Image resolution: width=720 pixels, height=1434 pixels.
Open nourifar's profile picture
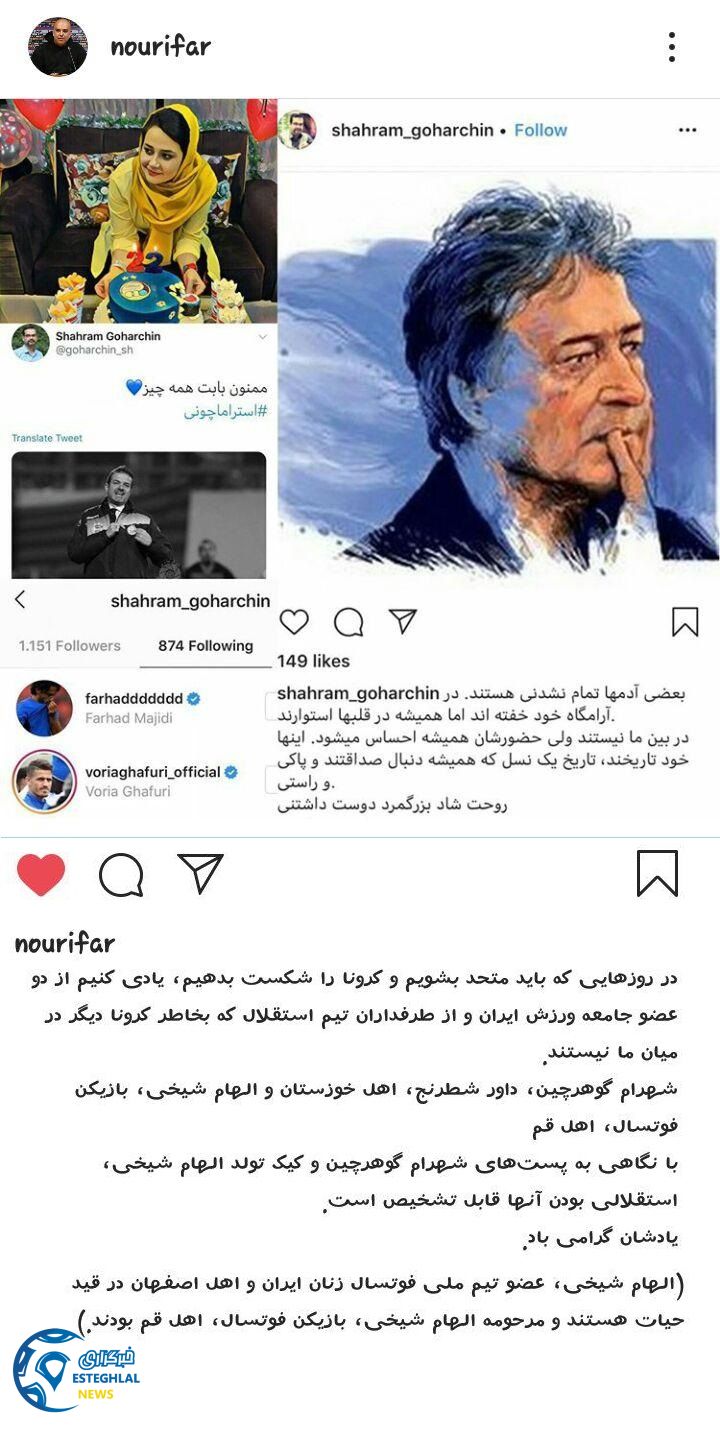60,44
